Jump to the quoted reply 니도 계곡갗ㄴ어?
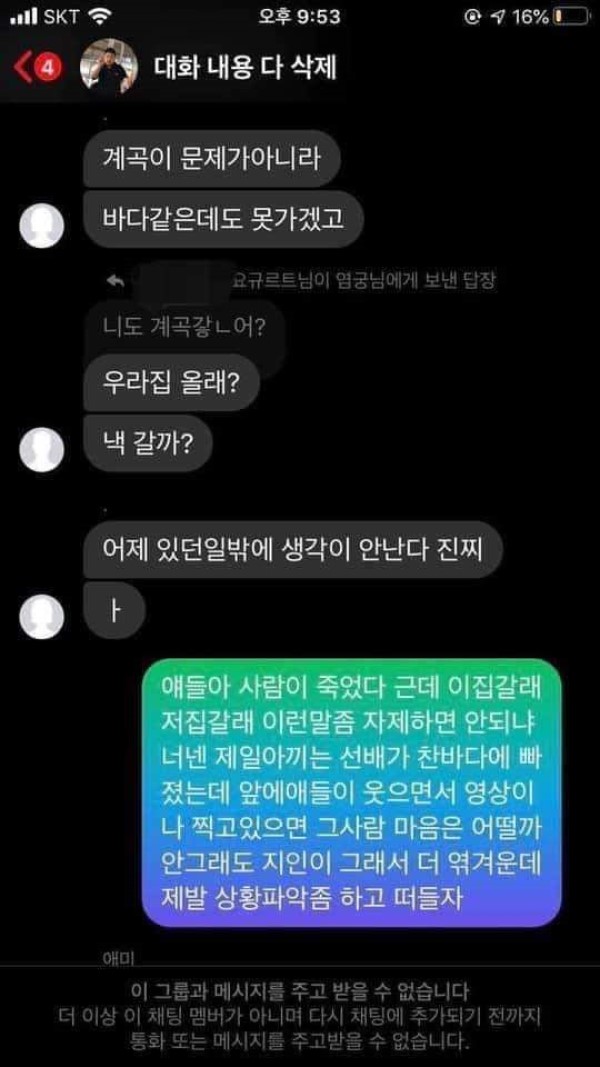The width and height of the screenshot is (600, 1067). tap(184, 325)
